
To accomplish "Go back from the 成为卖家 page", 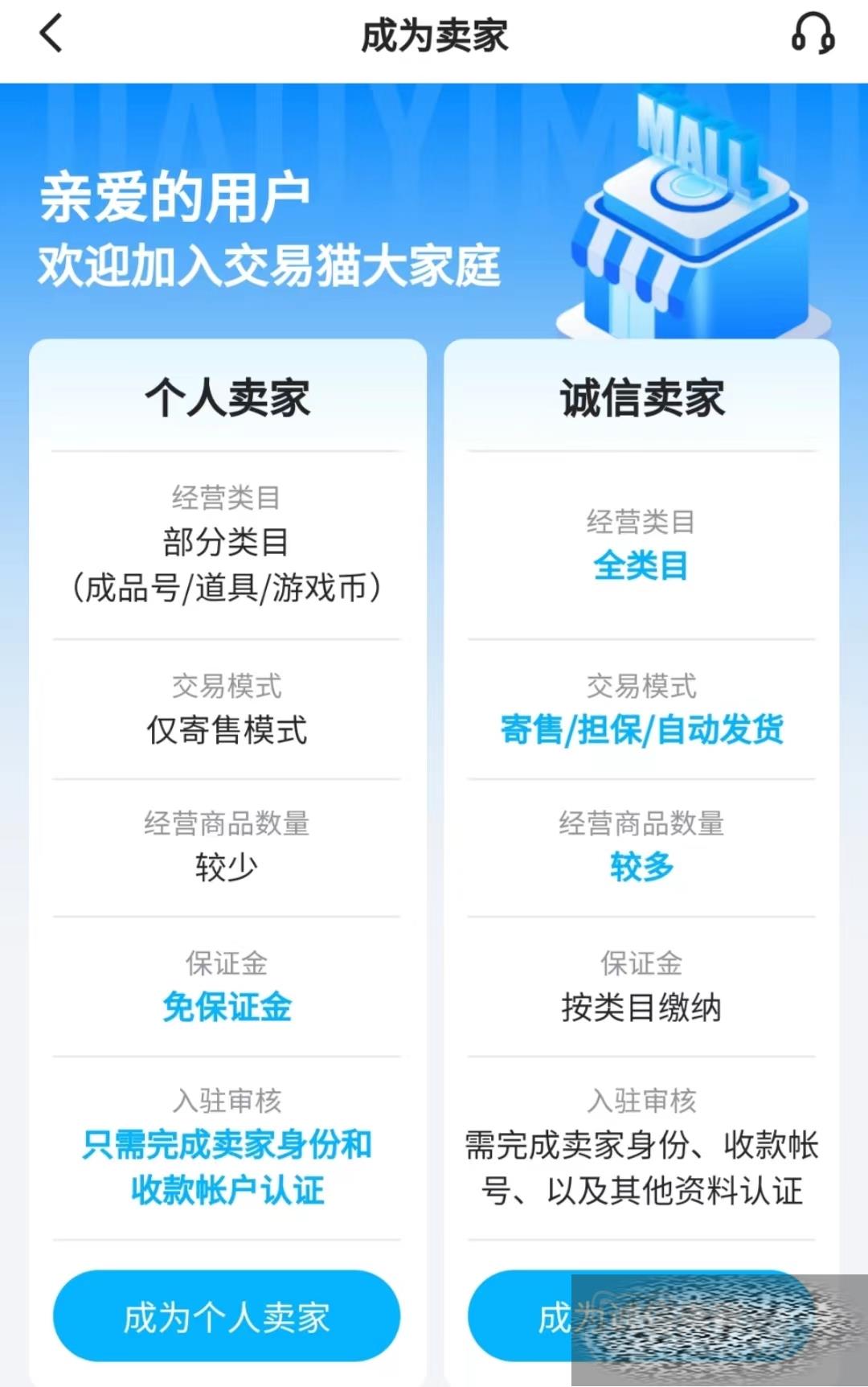I will pyautogui.click(x=51, y=35).
